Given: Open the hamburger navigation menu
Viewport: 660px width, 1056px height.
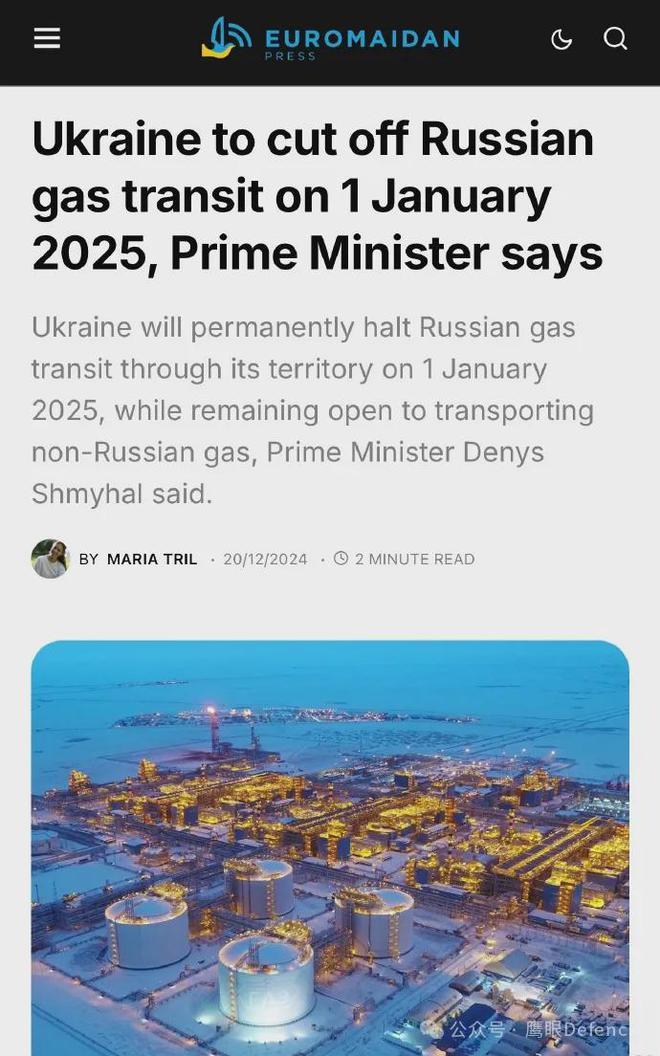Looking at the screenshot, I should click(47, 38).
